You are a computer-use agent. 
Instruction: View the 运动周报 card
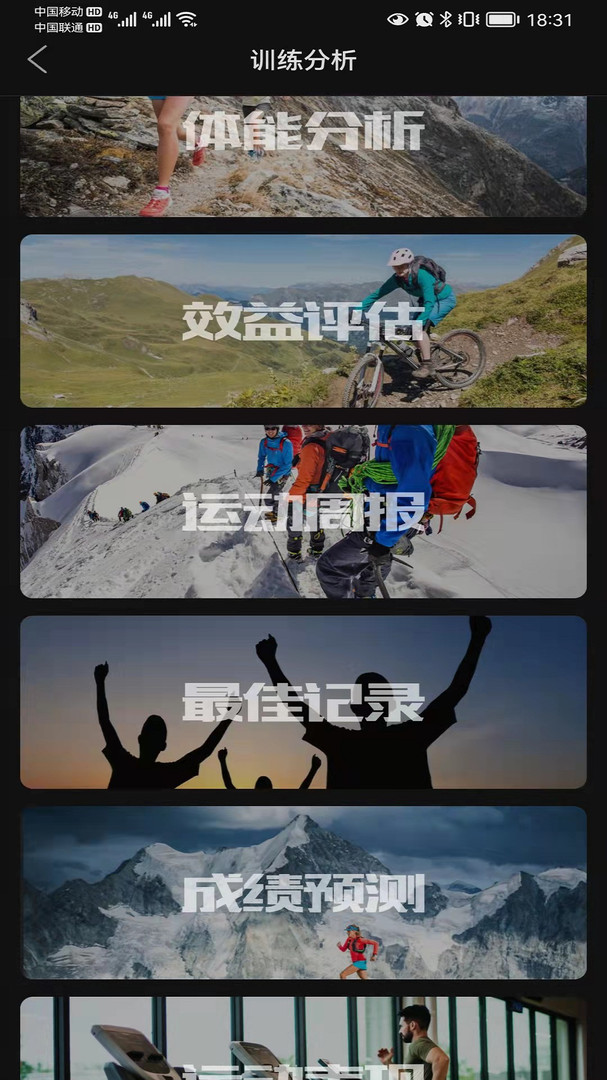pos(303,512)
